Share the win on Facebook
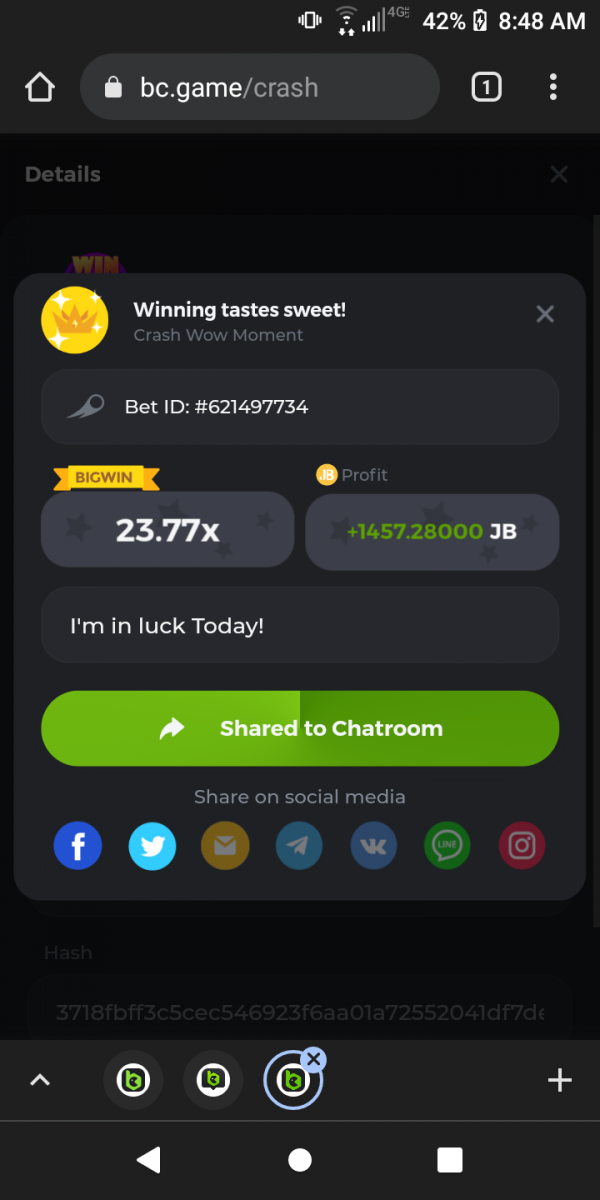 click(x=77, y=847)
